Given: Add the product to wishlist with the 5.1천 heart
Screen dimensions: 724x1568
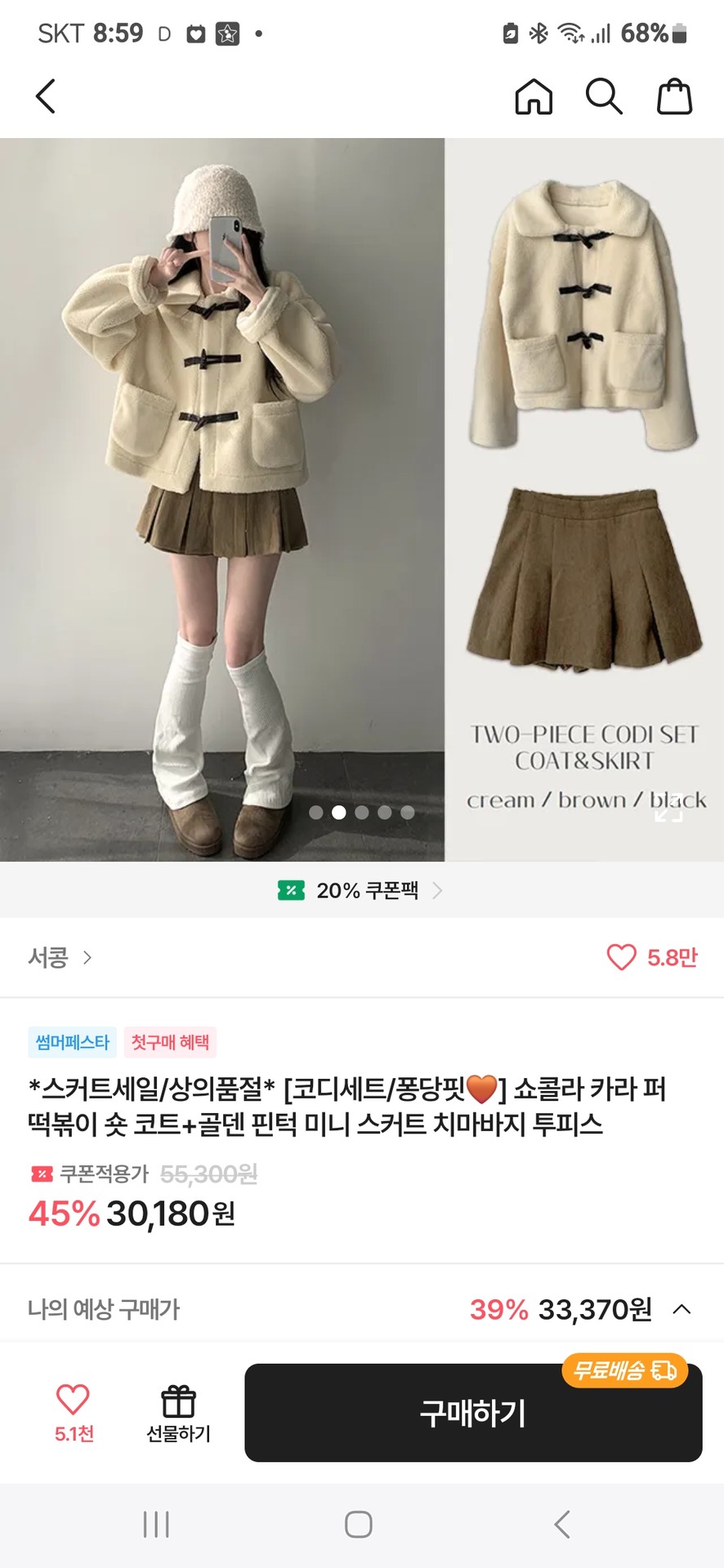Looking at the screenshot, I should pos(73,1412).
